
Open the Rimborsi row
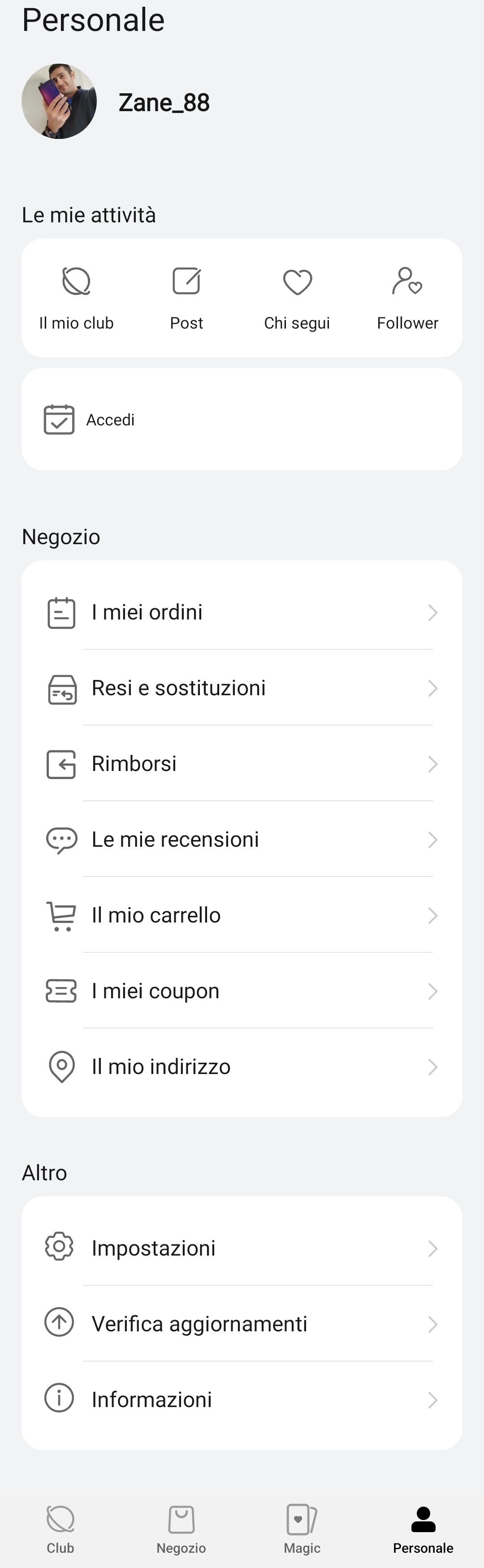pyautogui.click(x=242, y=764)
